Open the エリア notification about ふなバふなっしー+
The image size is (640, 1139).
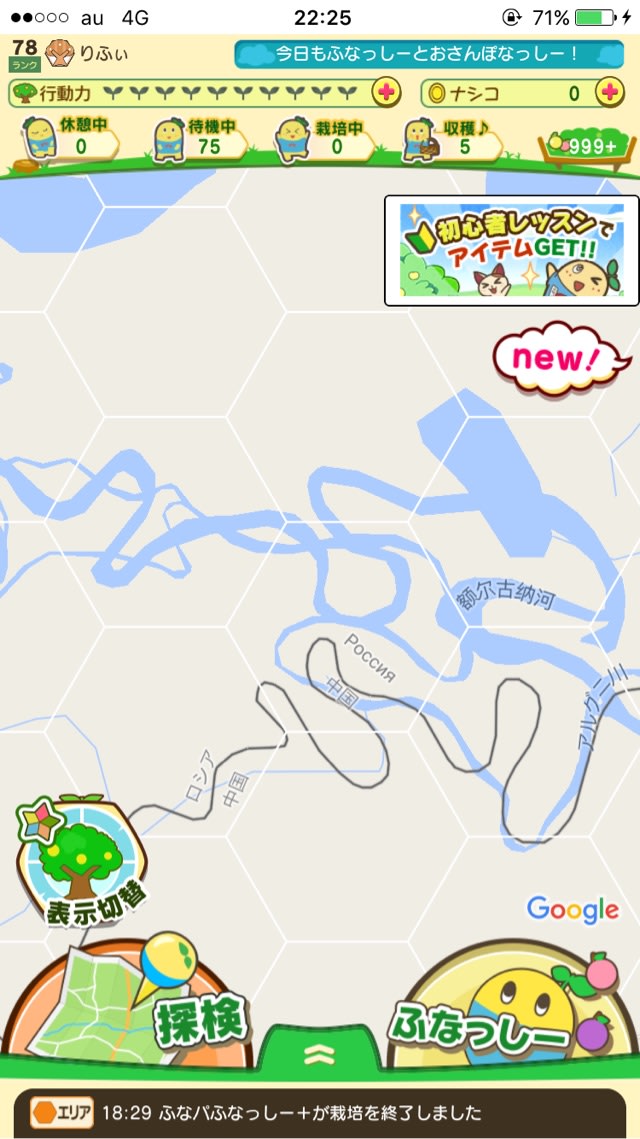(x=320, y=1112)
